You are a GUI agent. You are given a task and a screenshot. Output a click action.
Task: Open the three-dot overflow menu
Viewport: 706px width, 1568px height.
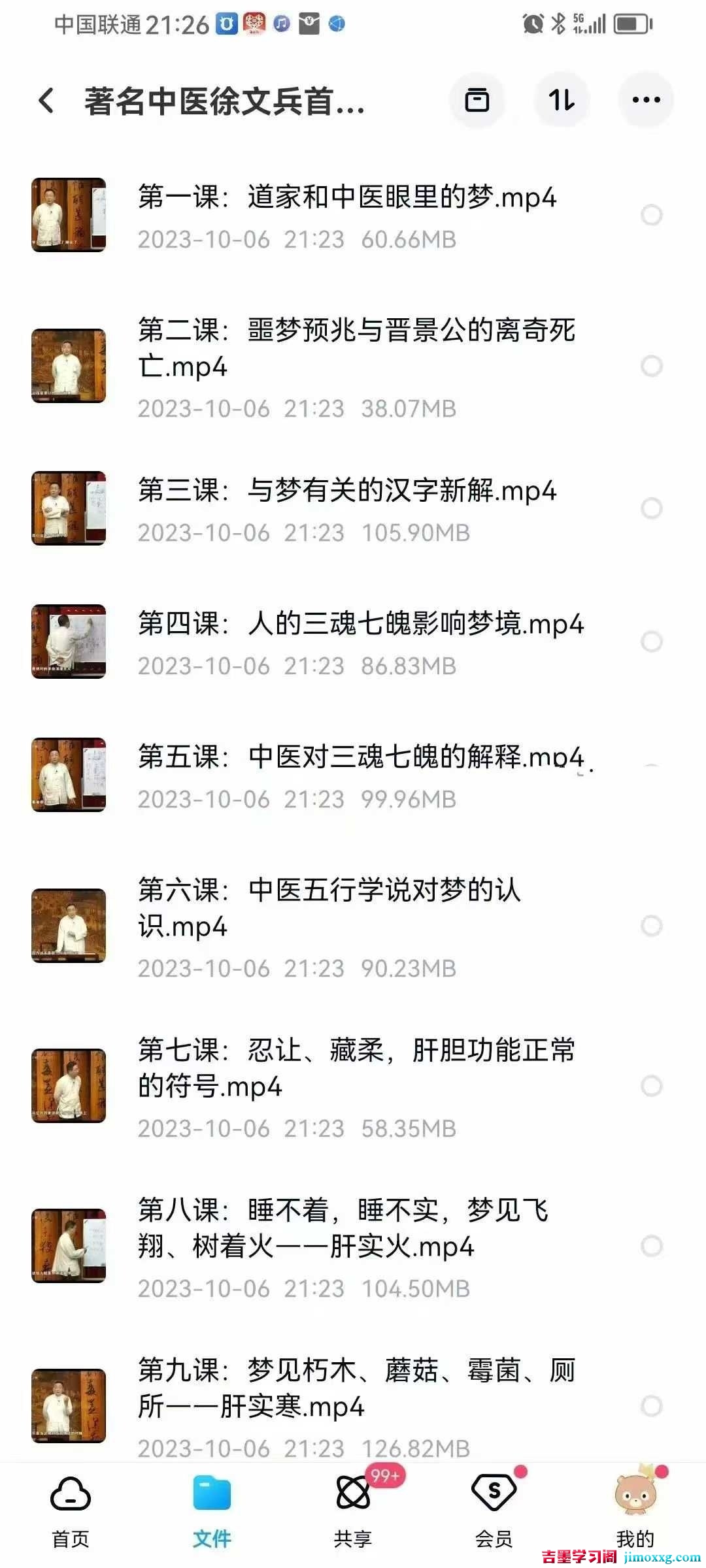[646, 101]
